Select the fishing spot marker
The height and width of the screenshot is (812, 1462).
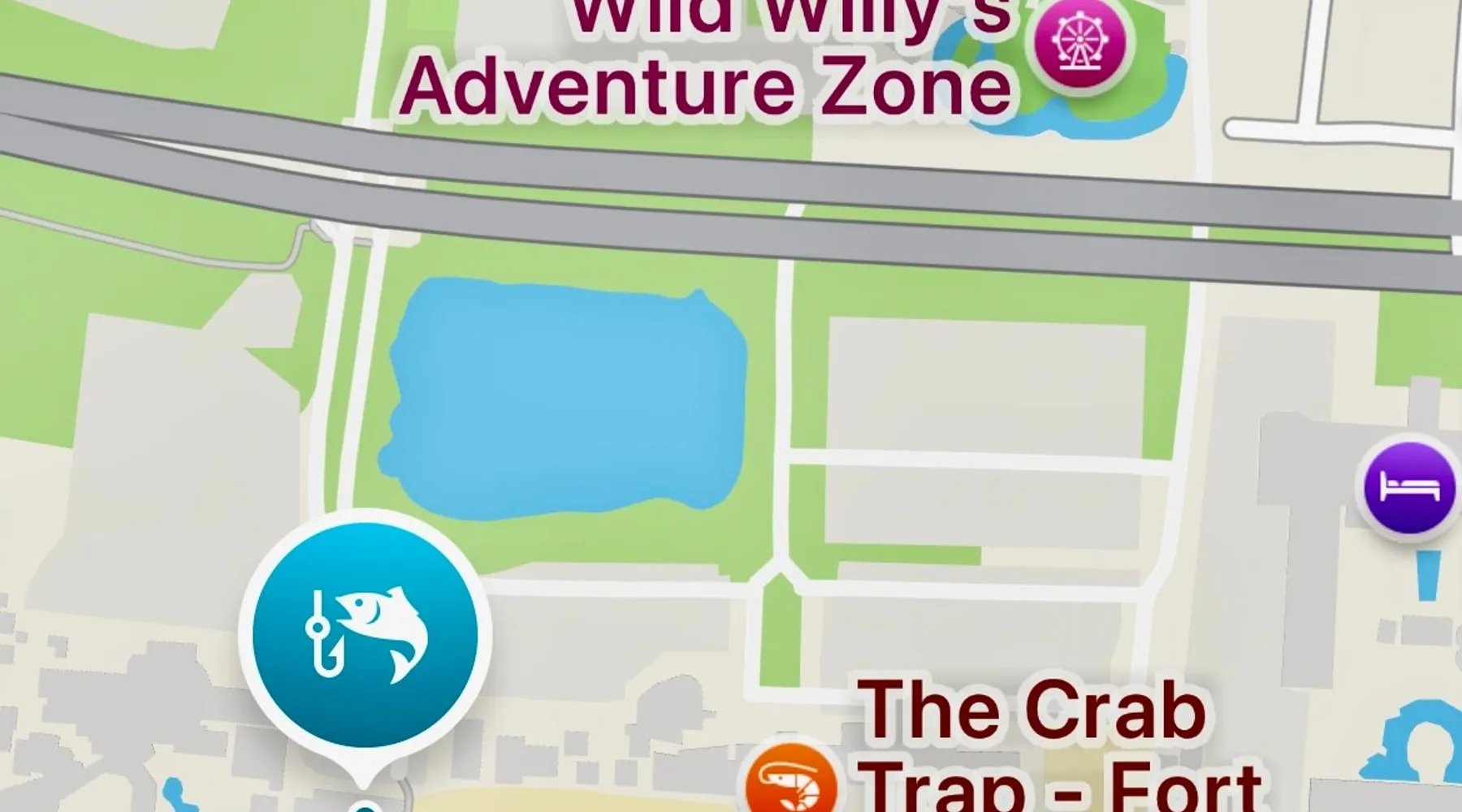click(365, 634)
